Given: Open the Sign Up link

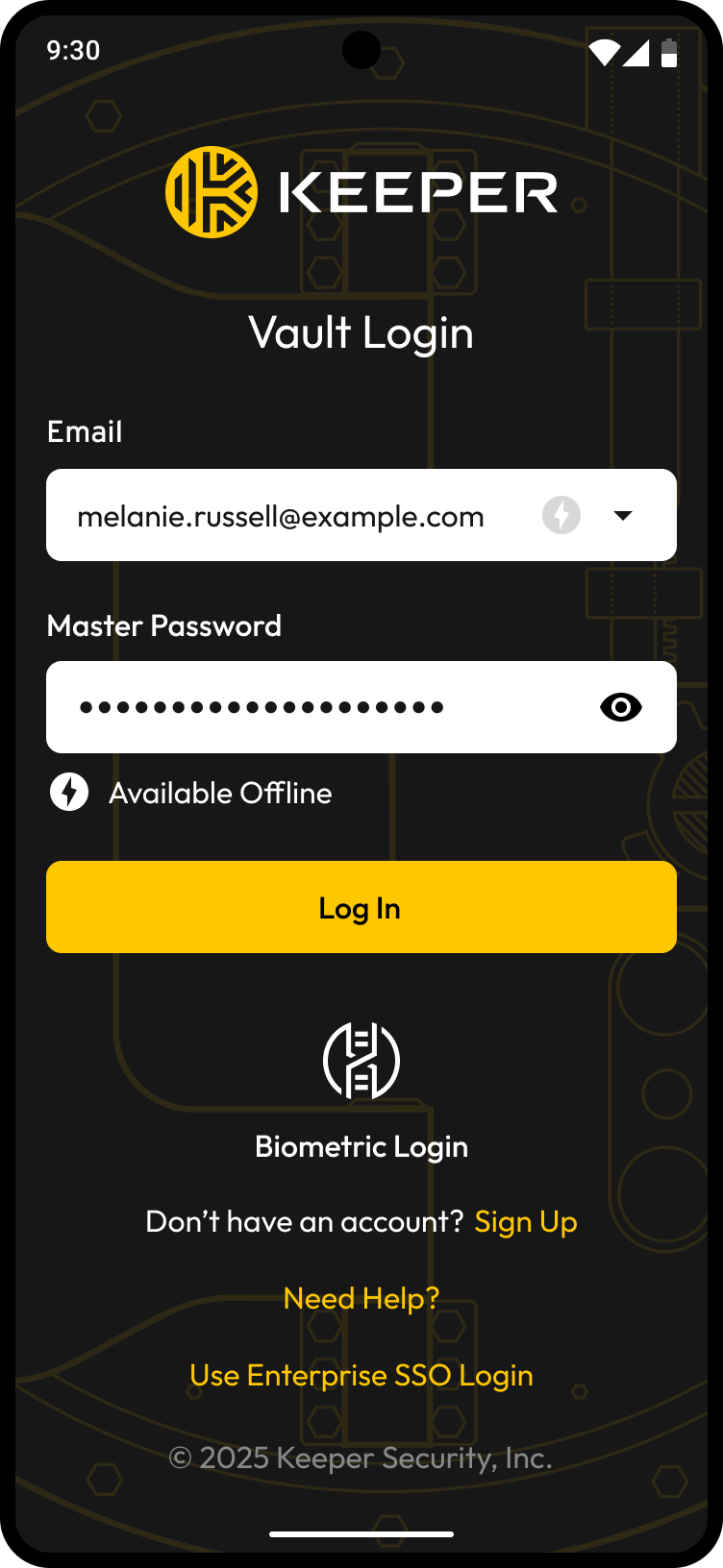Looking at the screenshot, I should coord(525,1221).
